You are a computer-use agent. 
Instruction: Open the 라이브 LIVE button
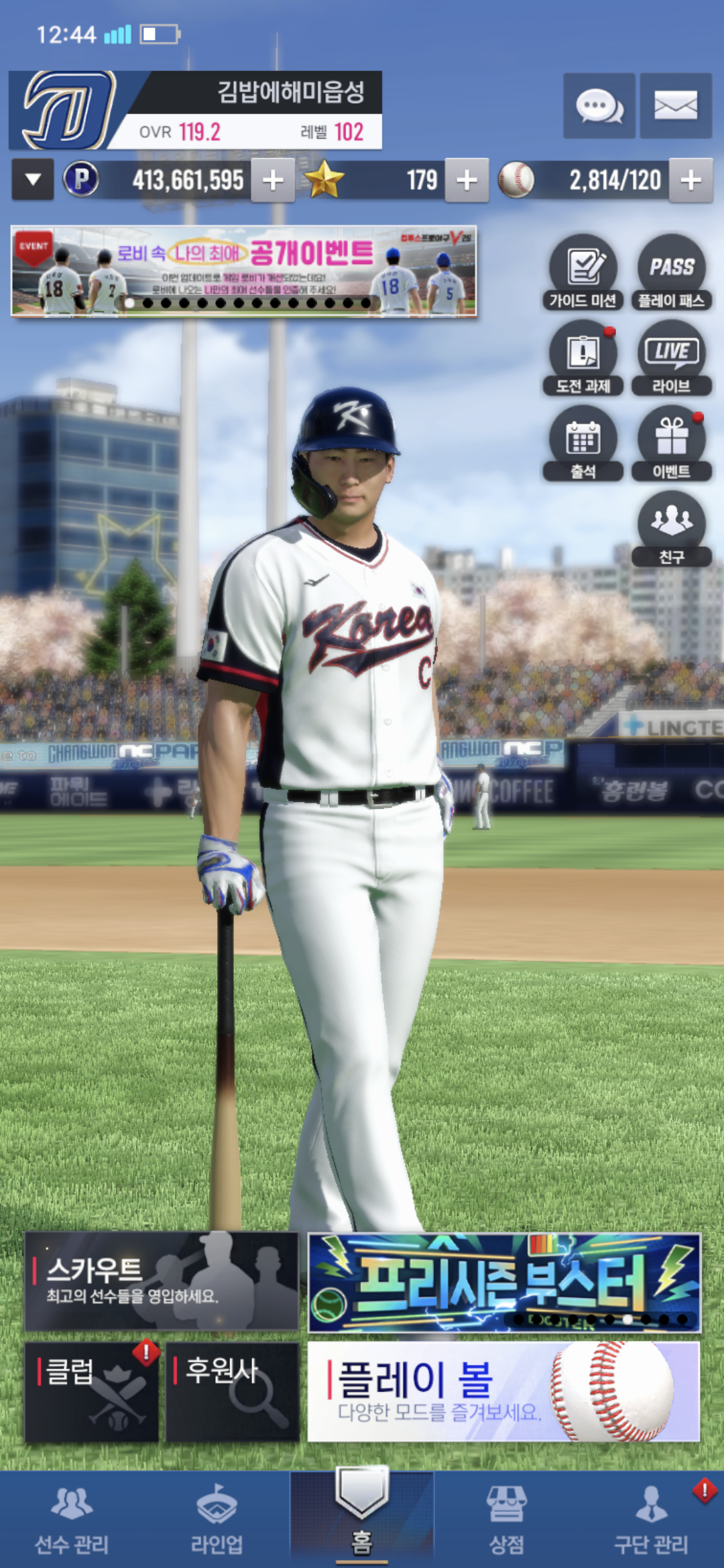tap(671, 358)
